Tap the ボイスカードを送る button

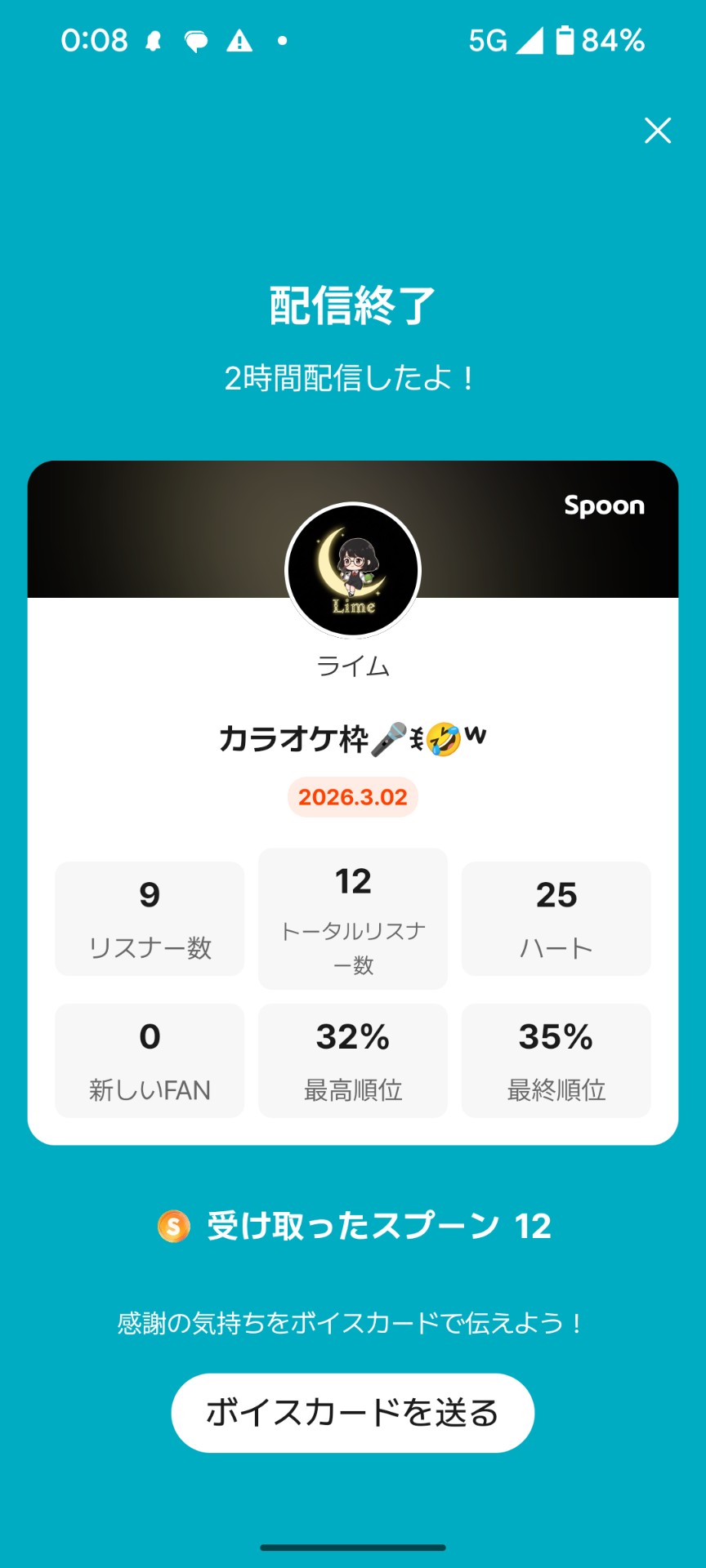pos(352,1412)
